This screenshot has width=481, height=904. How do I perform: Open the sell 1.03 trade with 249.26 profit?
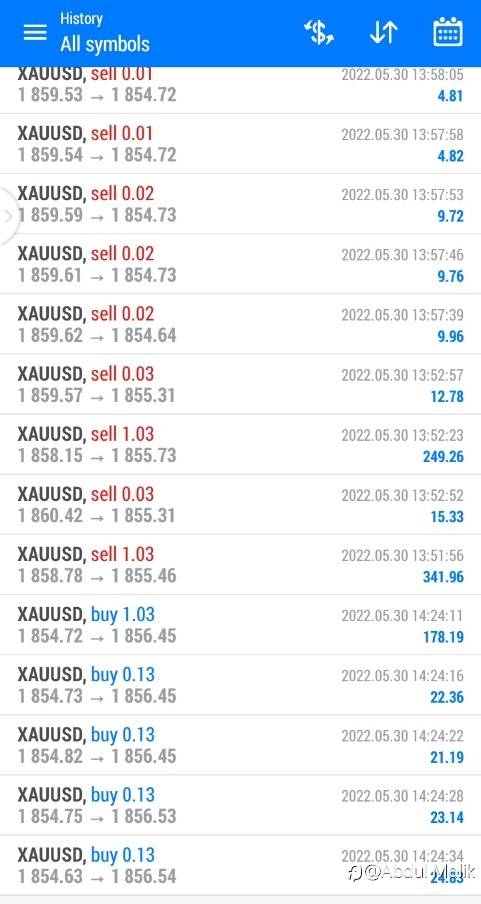[x=240, y=445]
